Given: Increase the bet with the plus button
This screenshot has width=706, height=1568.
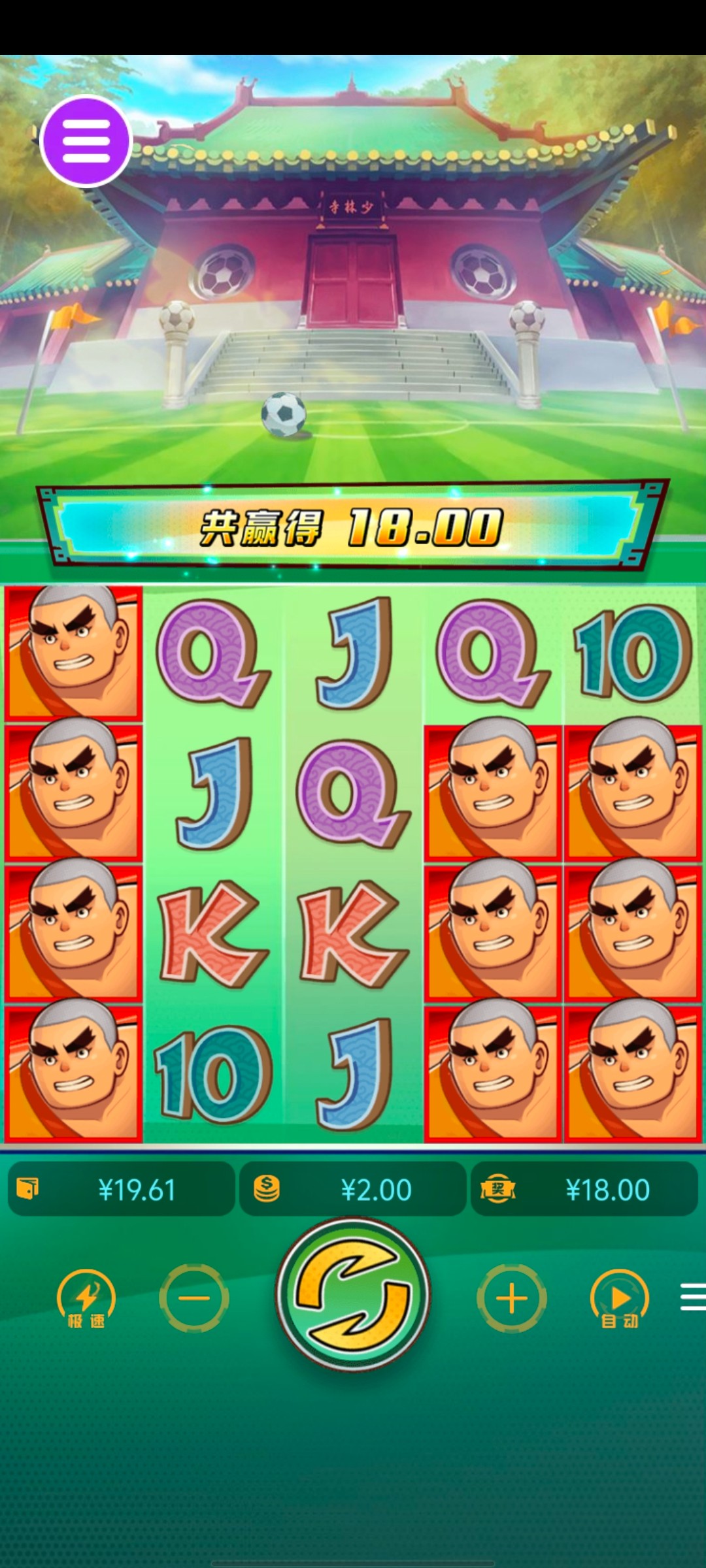Looking at the screenshot, I should tap(512, 1298).
